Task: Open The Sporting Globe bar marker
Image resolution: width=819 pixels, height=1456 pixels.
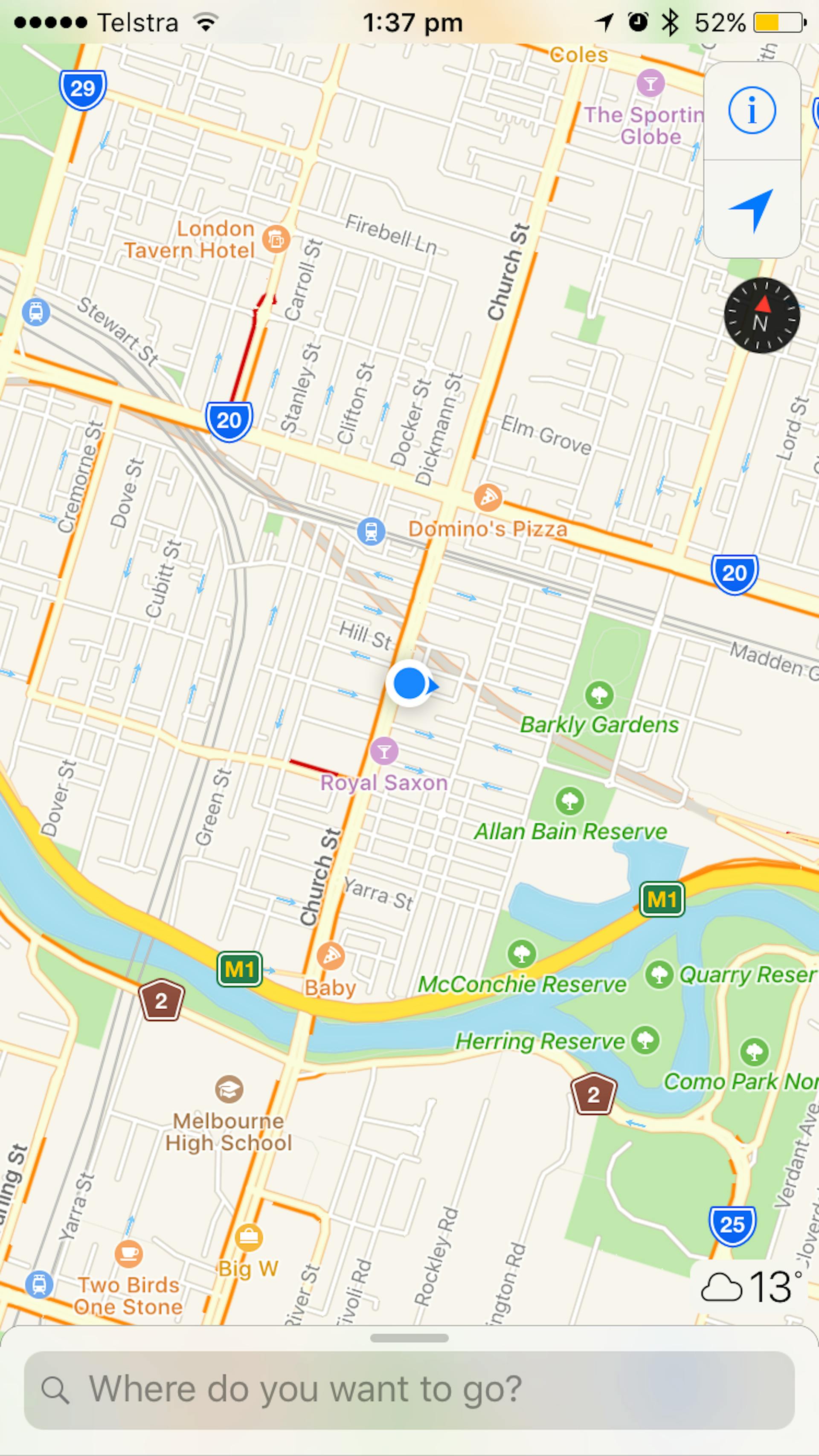Action: pyautogui.click(x=651, y=84)
